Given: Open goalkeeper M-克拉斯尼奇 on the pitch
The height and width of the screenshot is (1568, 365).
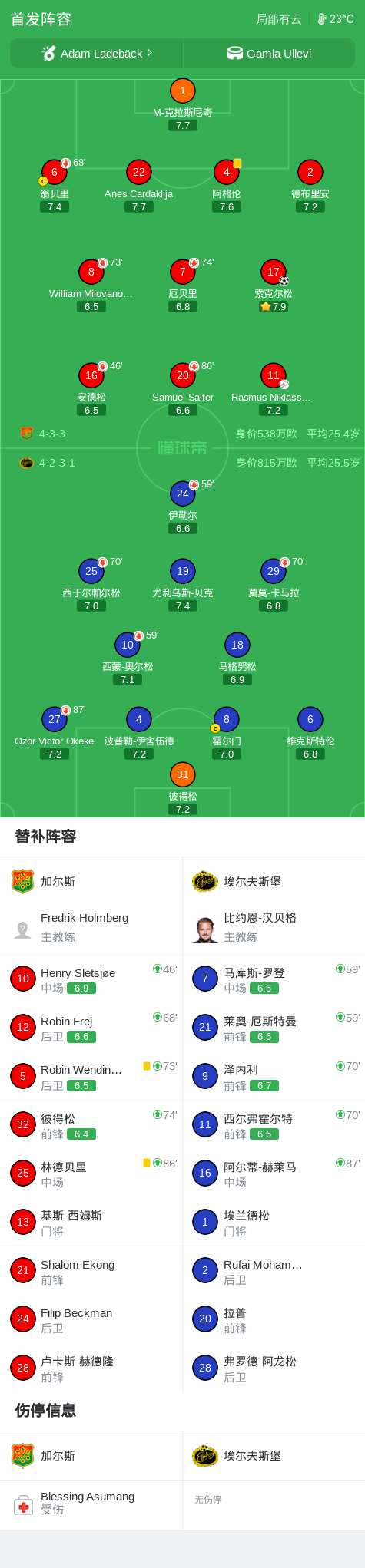Looking at the screenshot, I should point(182,104).
